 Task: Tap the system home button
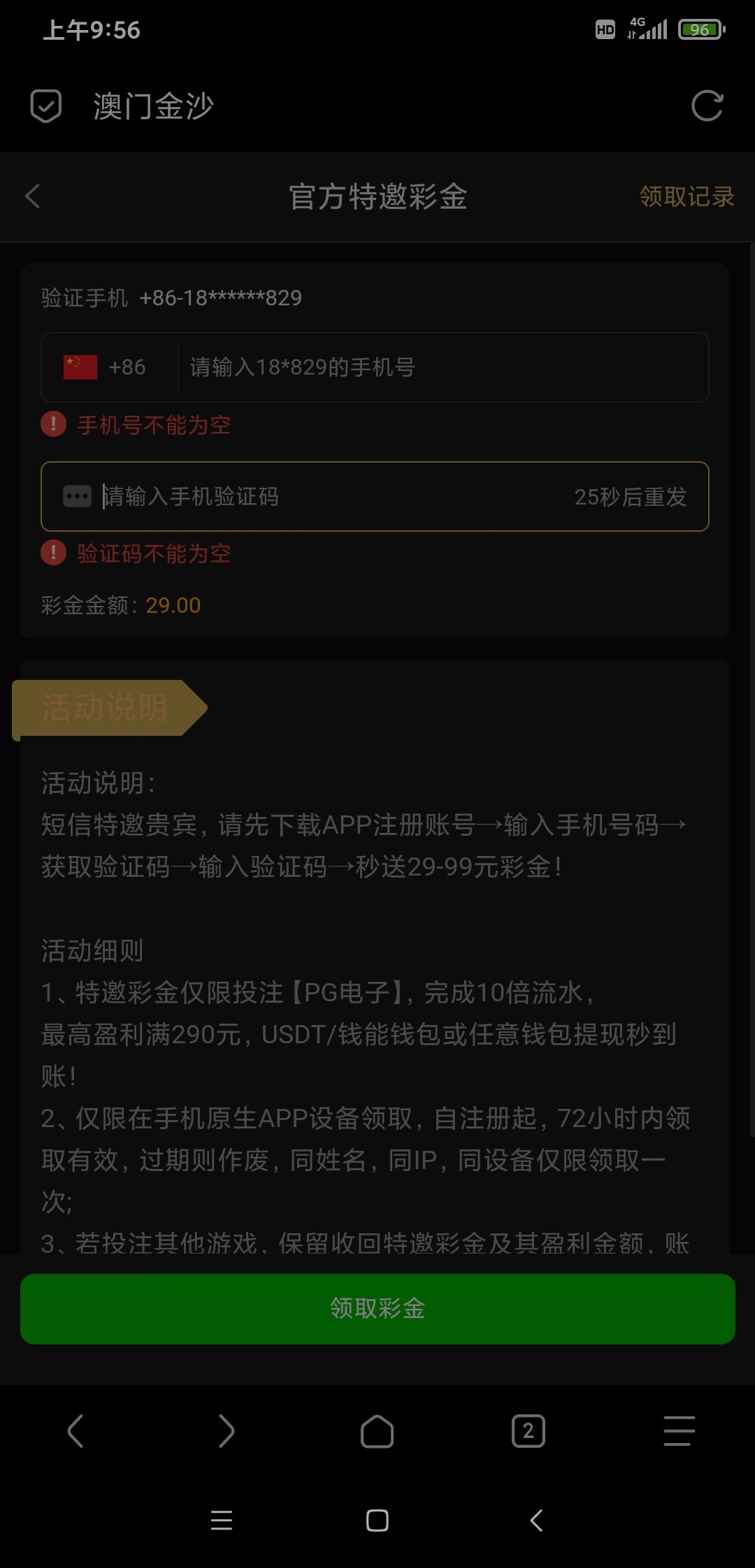(x=377, y=1520)
